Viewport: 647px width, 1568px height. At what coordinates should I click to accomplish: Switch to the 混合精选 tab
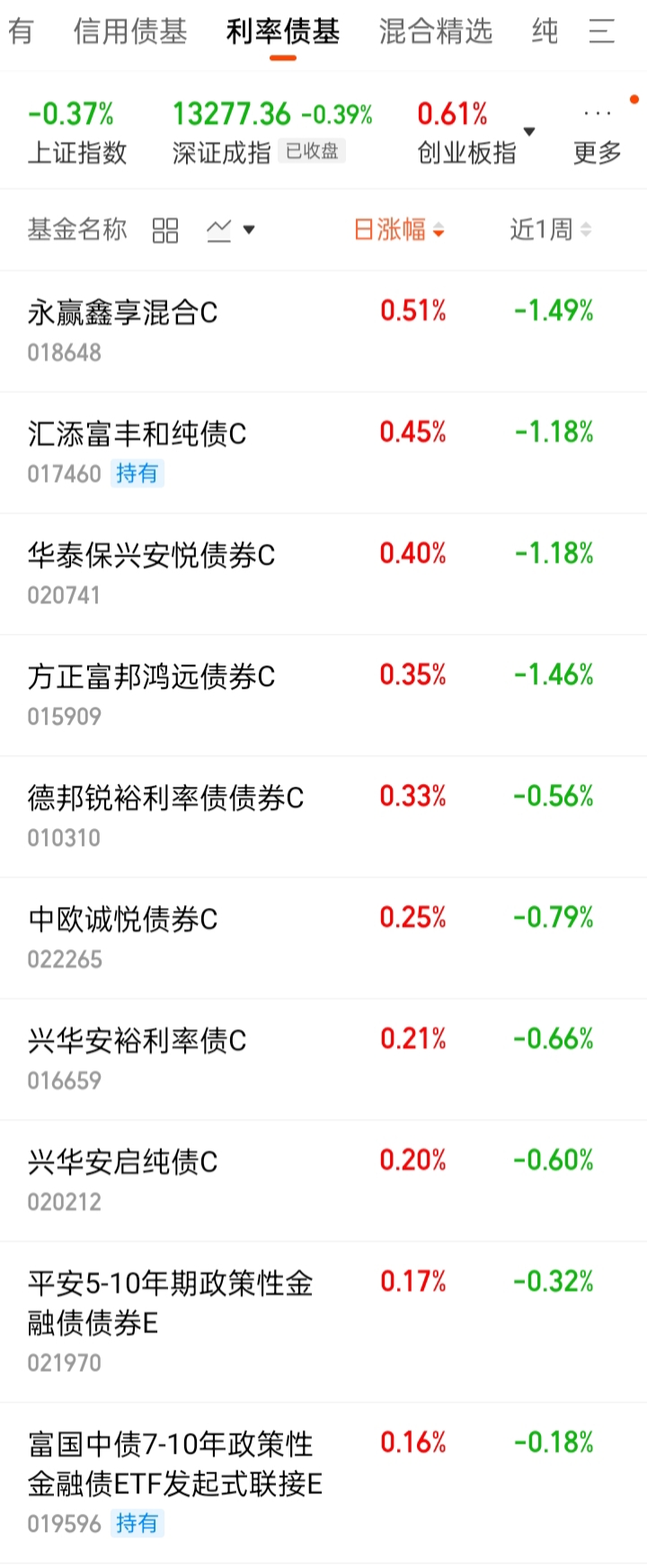point(436,32)
